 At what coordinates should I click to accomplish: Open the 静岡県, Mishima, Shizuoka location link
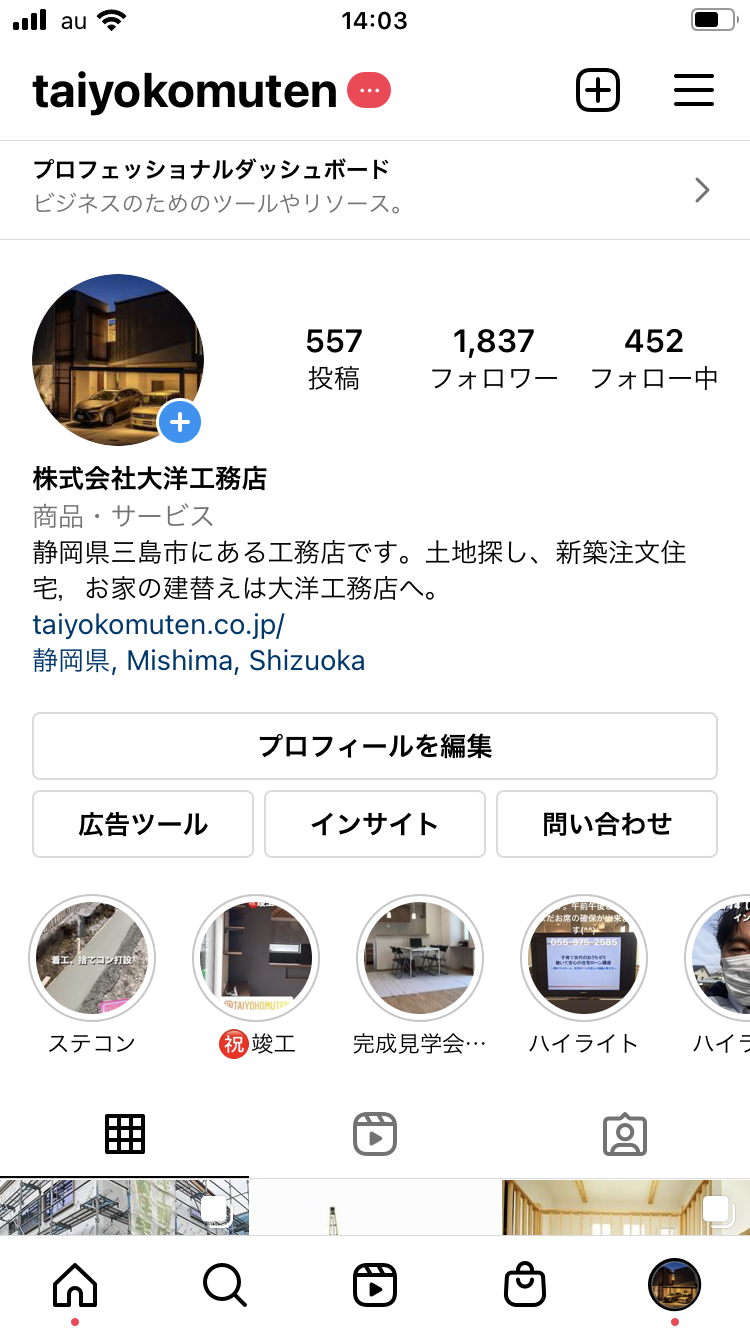coord(198,661)
